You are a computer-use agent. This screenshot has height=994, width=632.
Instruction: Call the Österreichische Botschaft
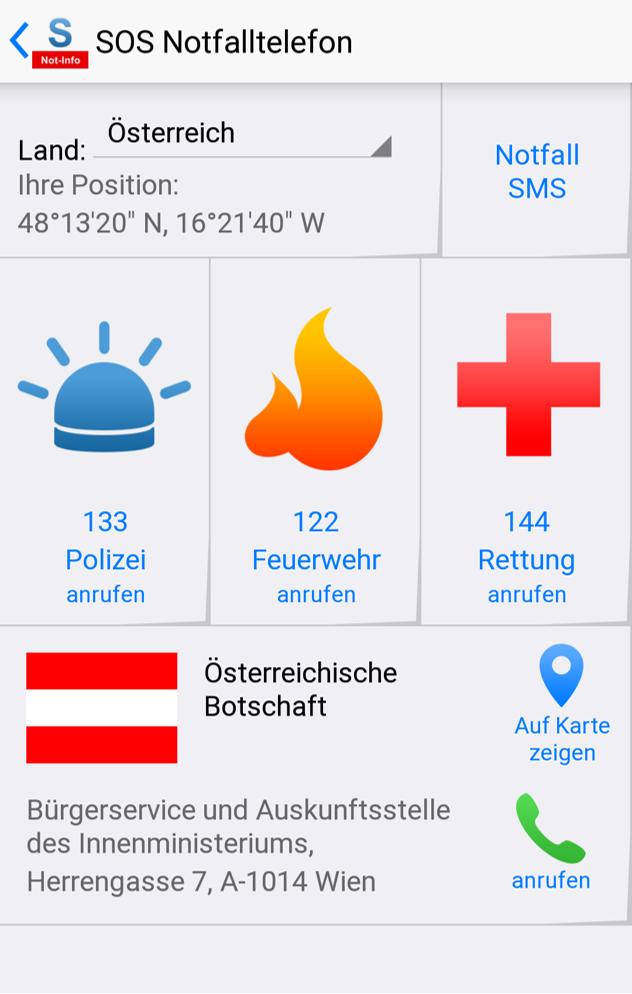pos(551,841)
